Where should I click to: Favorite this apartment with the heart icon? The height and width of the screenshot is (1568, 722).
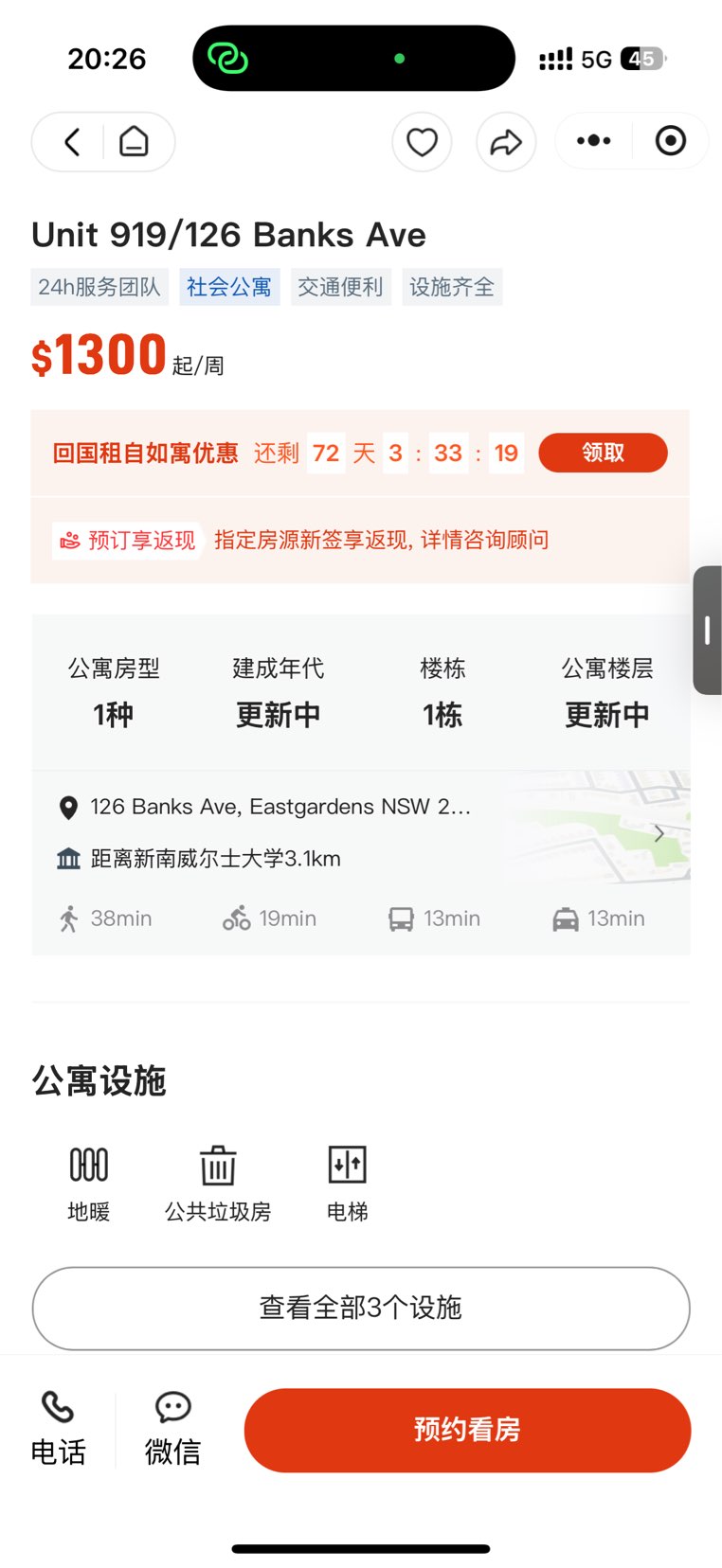point(422,142)
